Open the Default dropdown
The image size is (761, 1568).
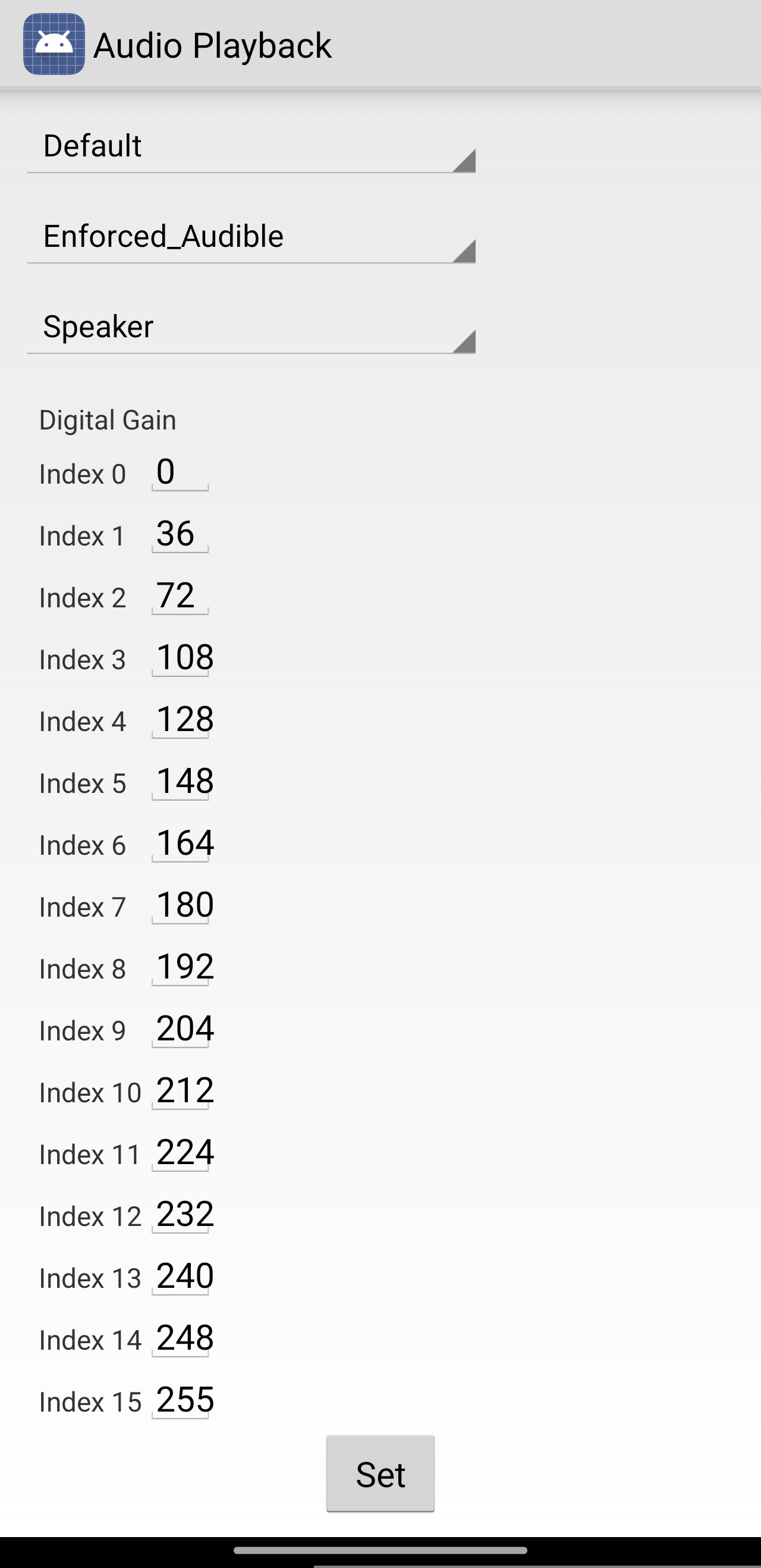[251, 148]
